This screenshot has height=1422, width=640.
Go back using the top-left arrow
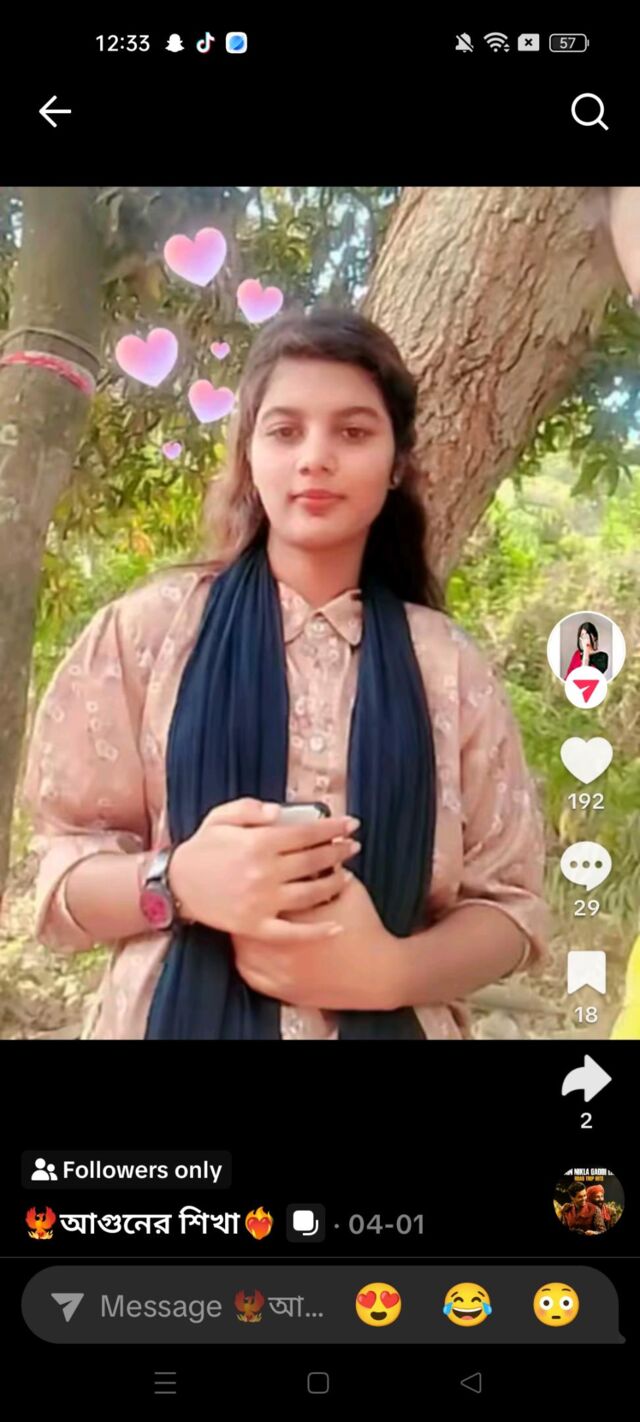(x=55, y=112)
